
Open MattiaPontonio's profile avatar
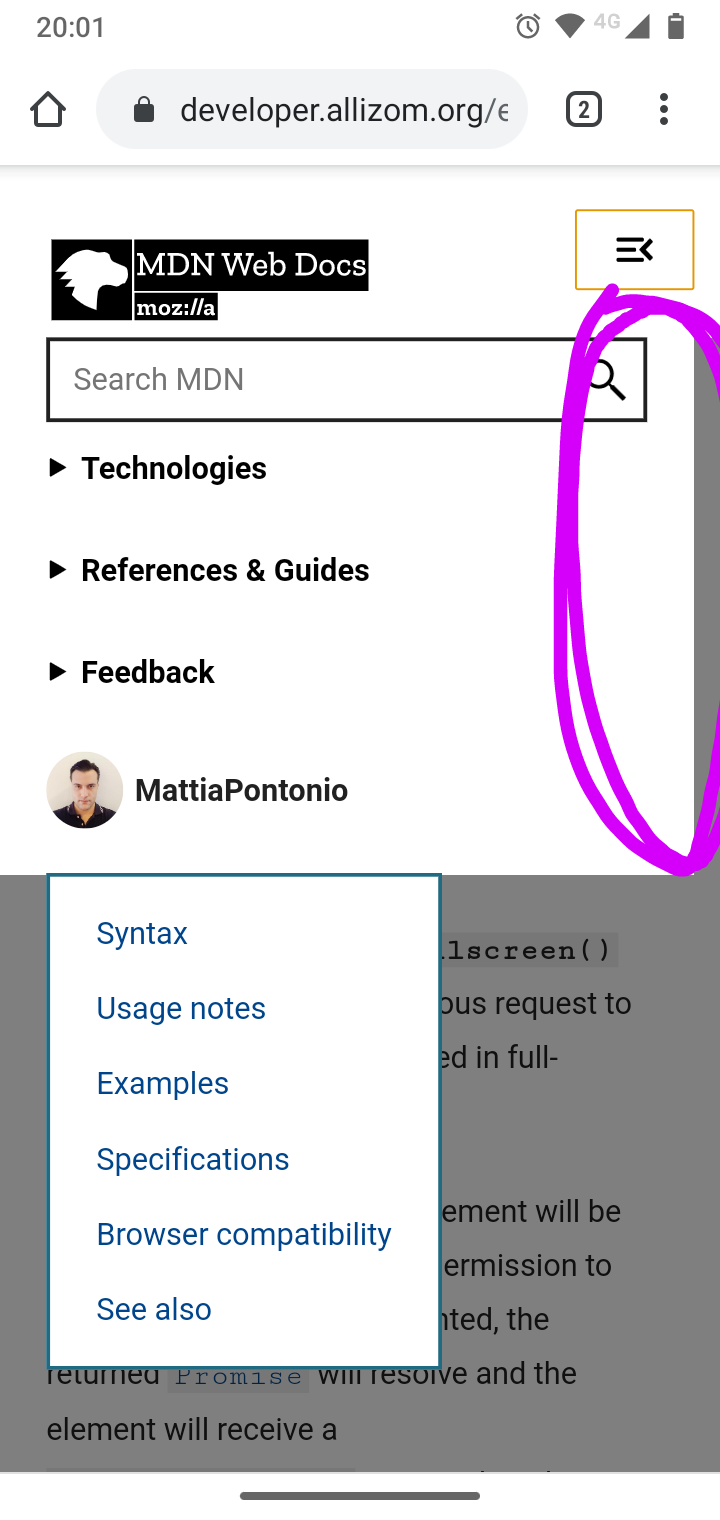(84, 789)
